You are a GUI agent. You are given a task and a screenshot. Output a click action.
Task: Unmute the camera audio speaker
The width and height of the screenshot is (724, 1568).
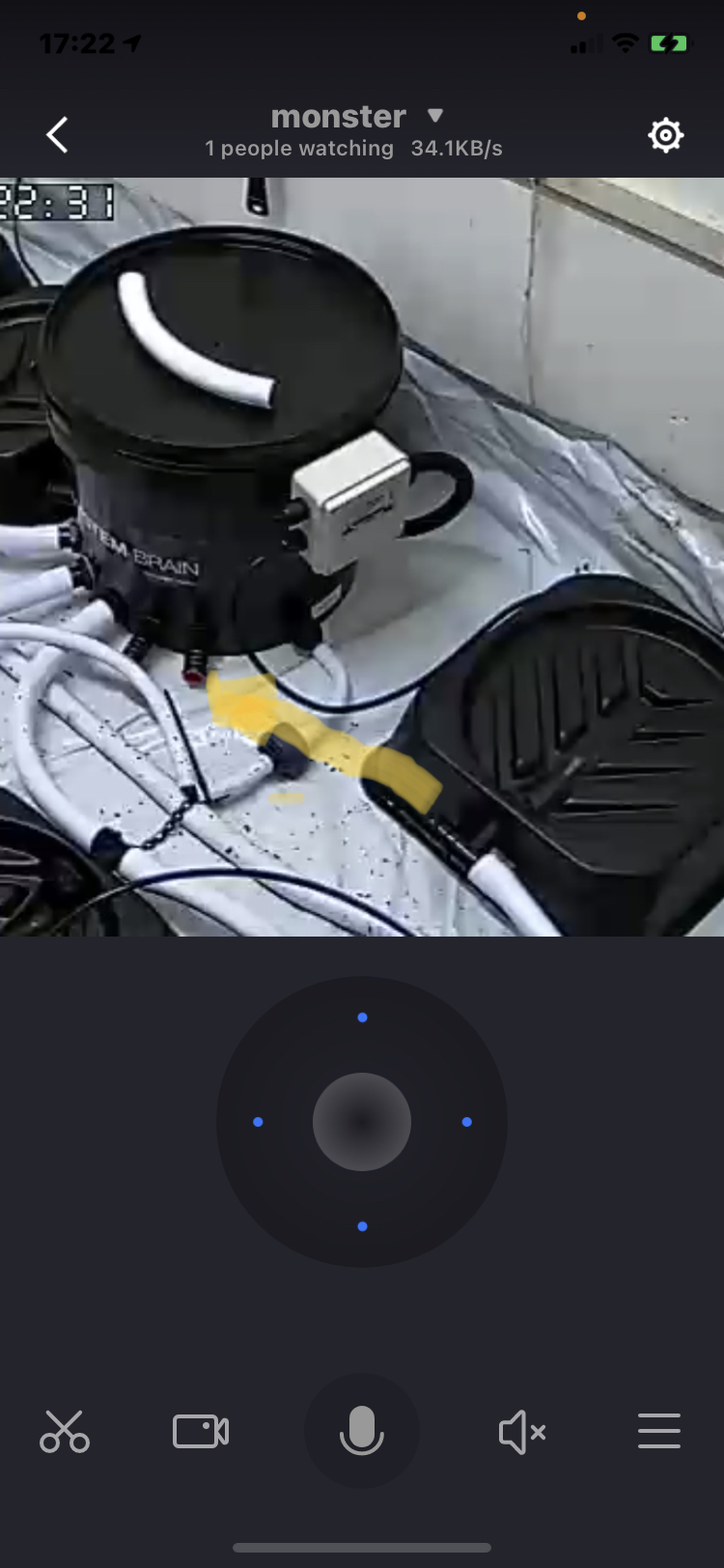point(522,1431)
